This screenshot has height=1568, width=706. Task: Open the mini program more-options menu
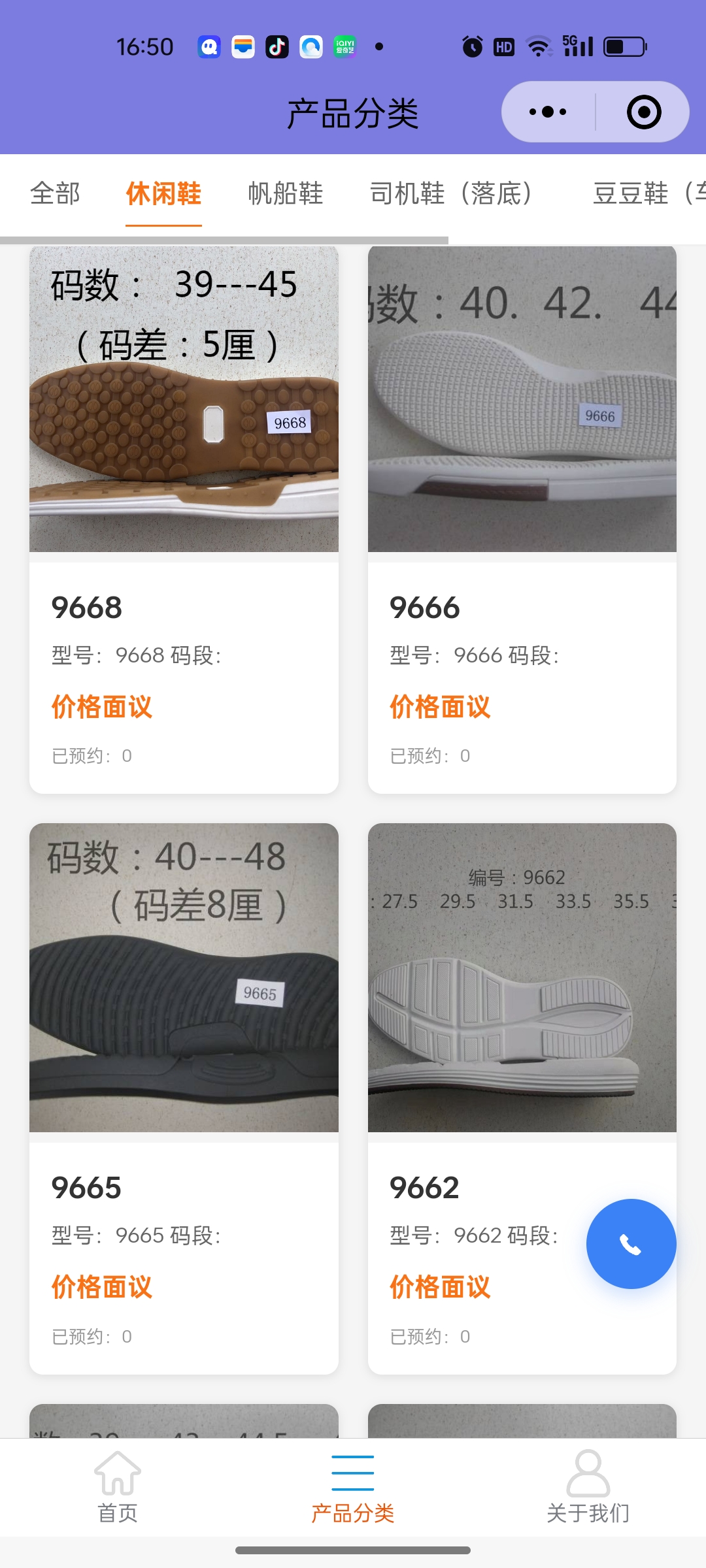548,112
